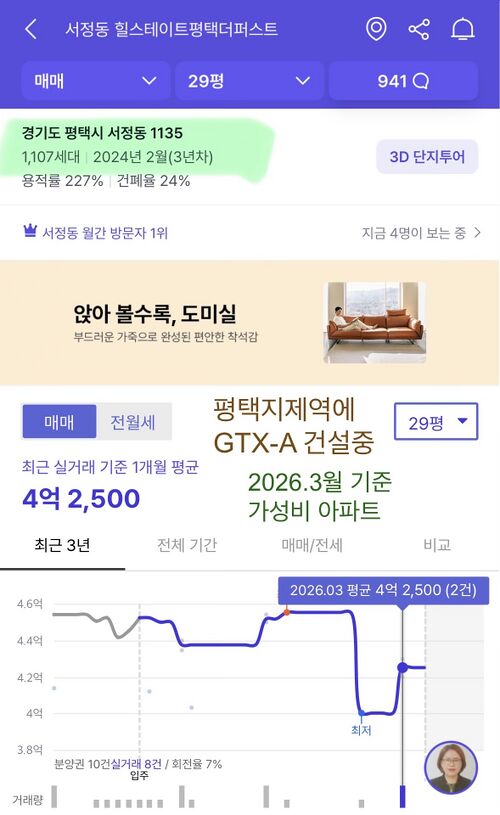This screenshot has height=815, width=500.
Task: Go back with the top-left arrow
Action: (x=31, y=29)
